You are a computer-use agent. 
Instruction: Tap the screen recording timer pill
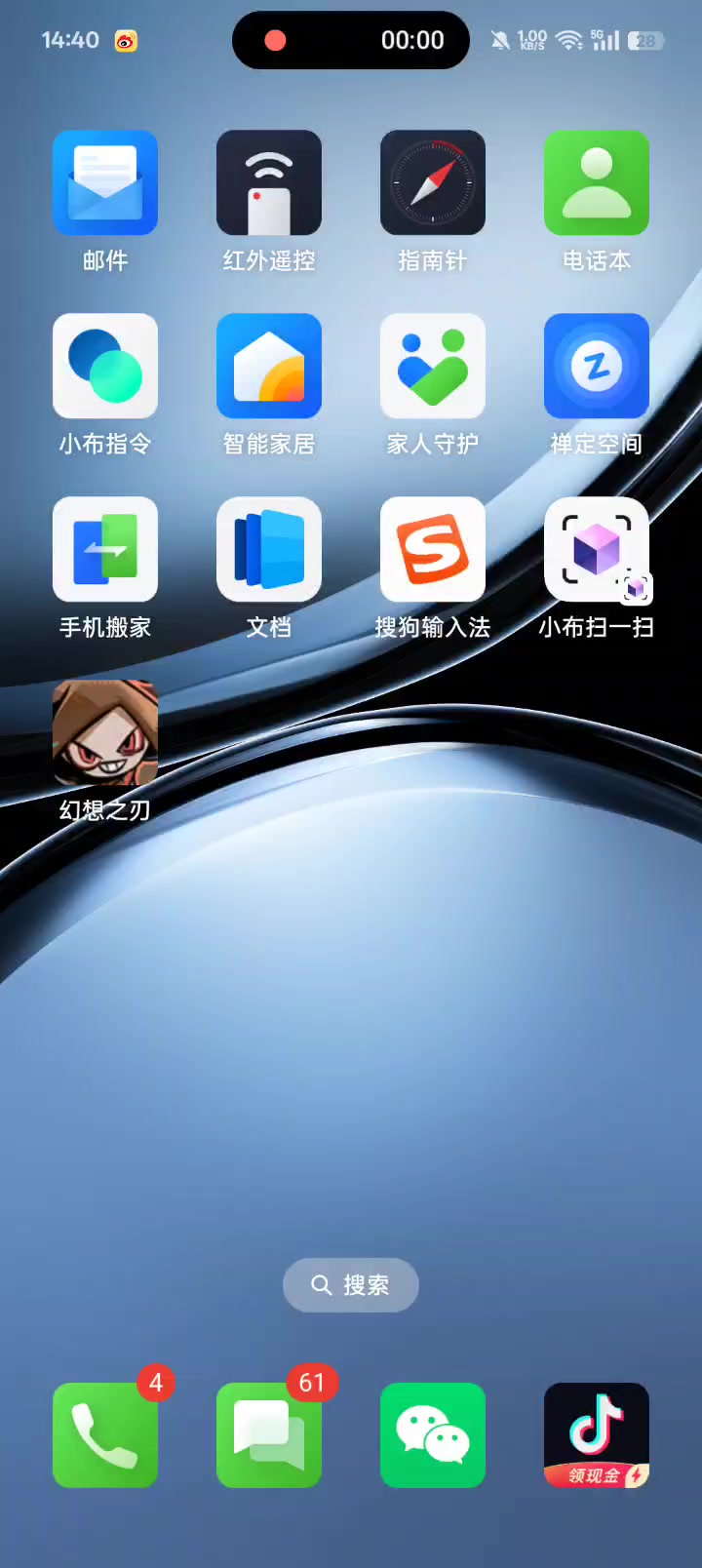tap(351, 40)
